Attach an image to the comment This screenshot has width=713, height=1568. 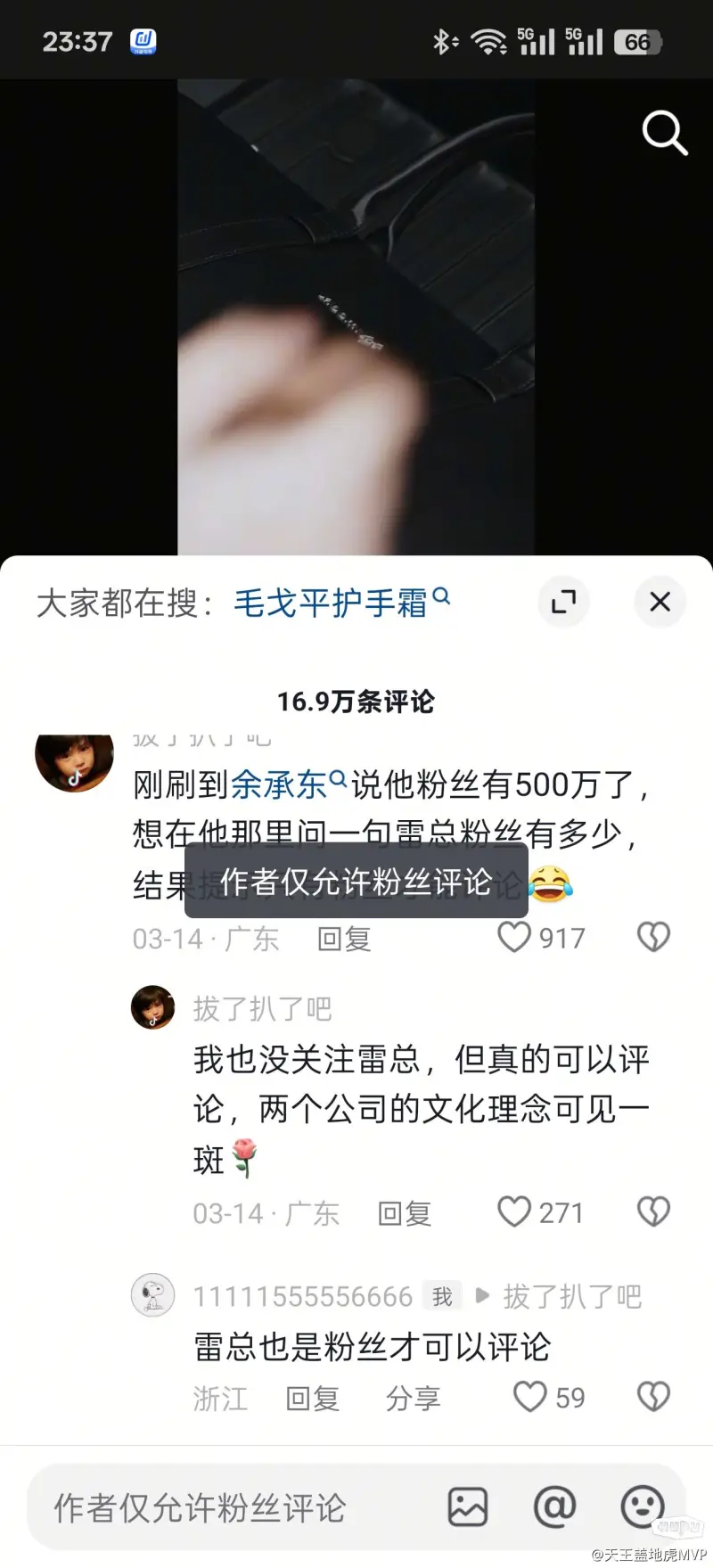point(468,1507)
